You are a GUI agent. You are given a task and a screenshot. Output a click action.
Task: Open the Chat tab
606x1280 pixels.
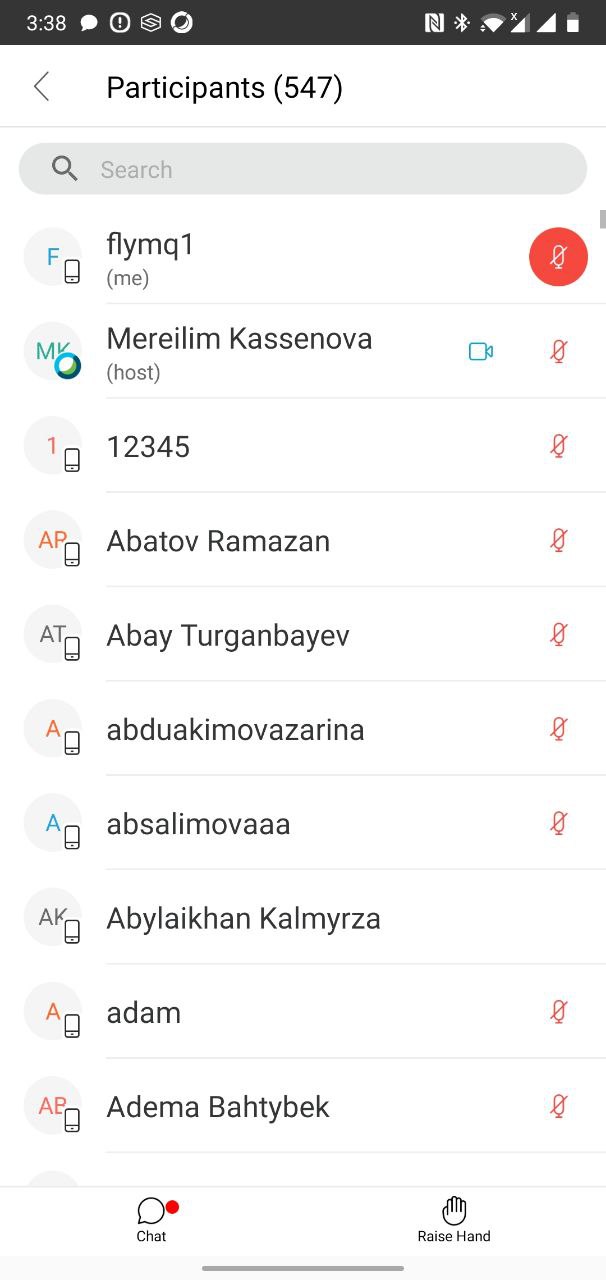click(152, 1219)
